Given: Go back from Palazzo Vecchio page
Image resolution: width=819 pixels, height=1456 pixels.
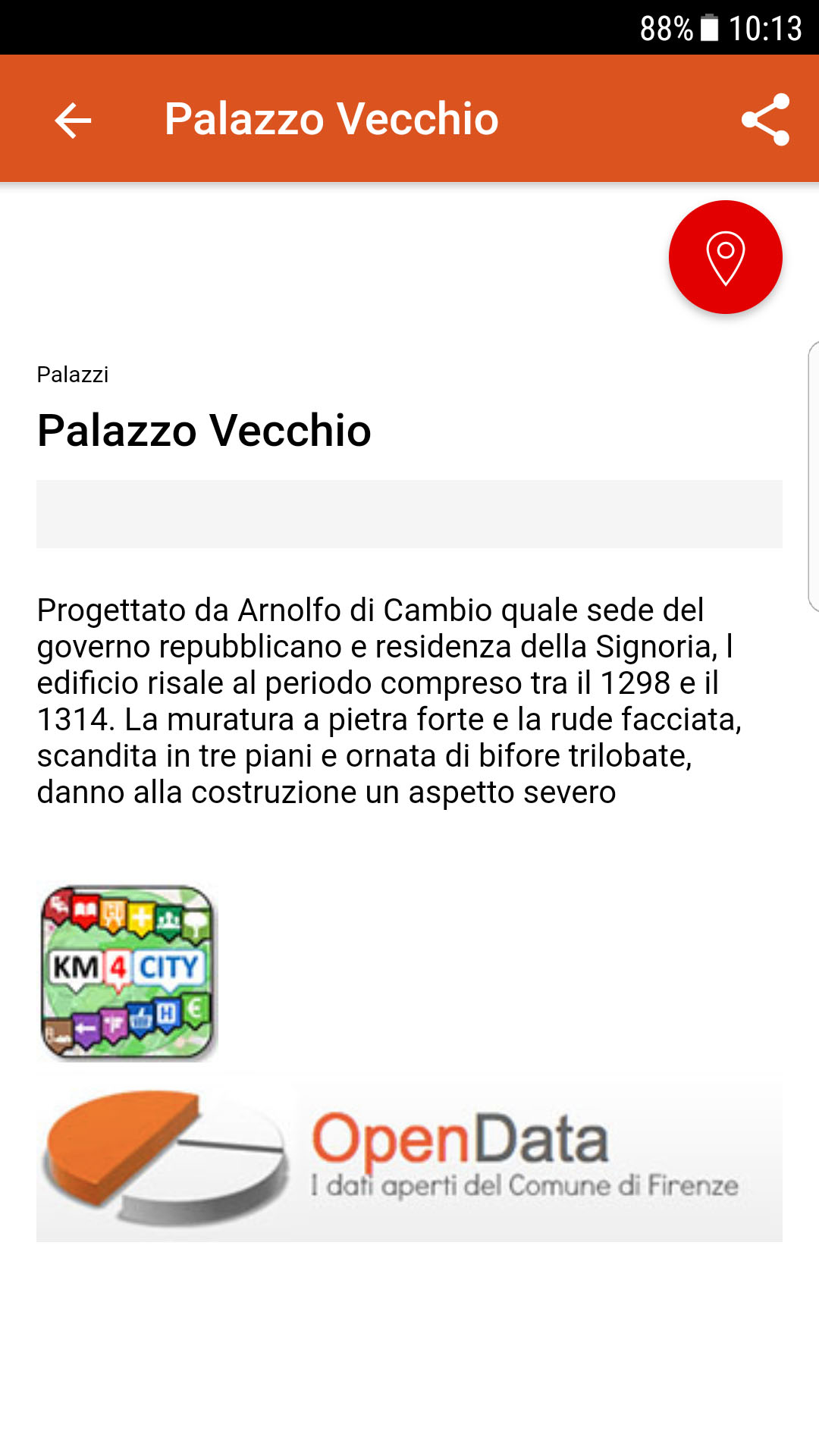Looking at the screenshot, I should (73, 120).
